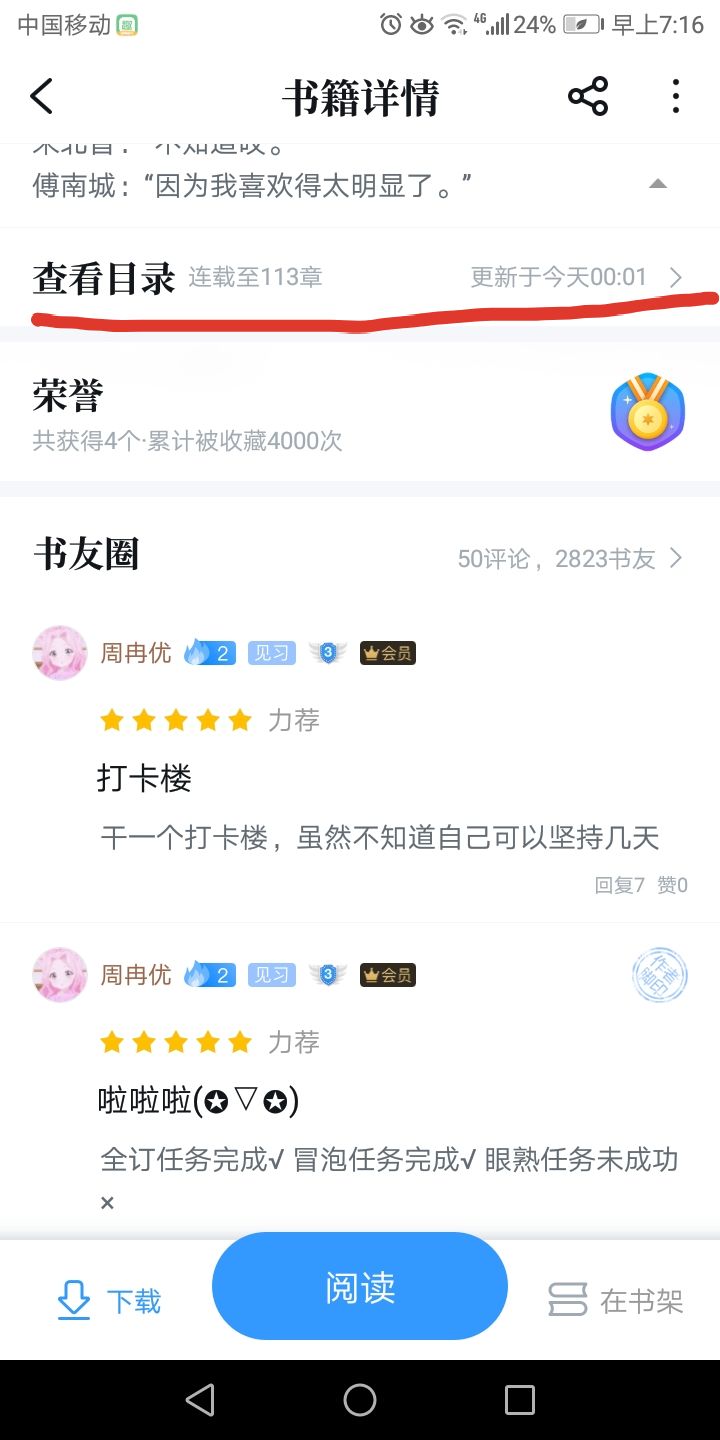Screen dimensions: 720x1440
Task: Go back using the top-left arrow
Action: pyautogui.click(x=42, y=97)
